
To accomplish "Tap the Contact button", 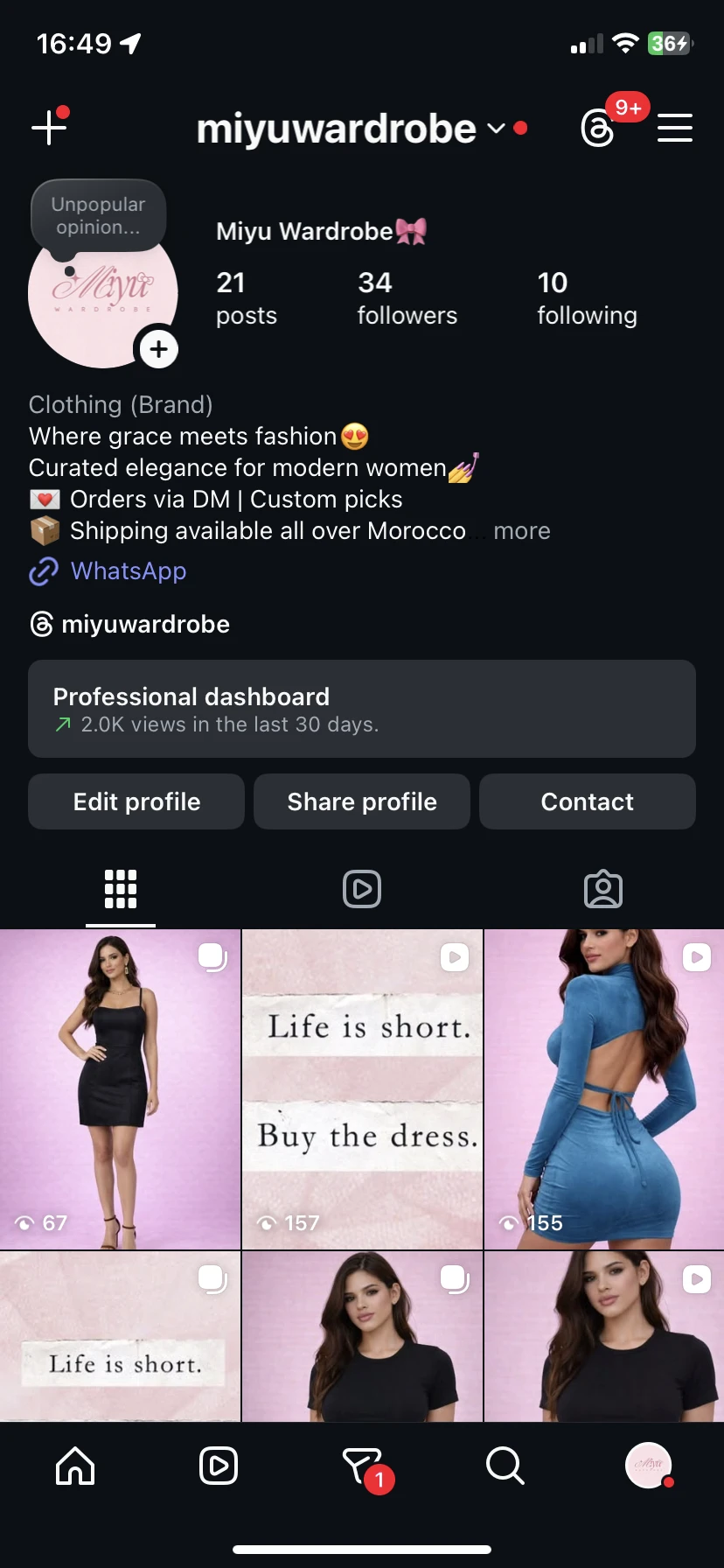I will click(588, 801).
